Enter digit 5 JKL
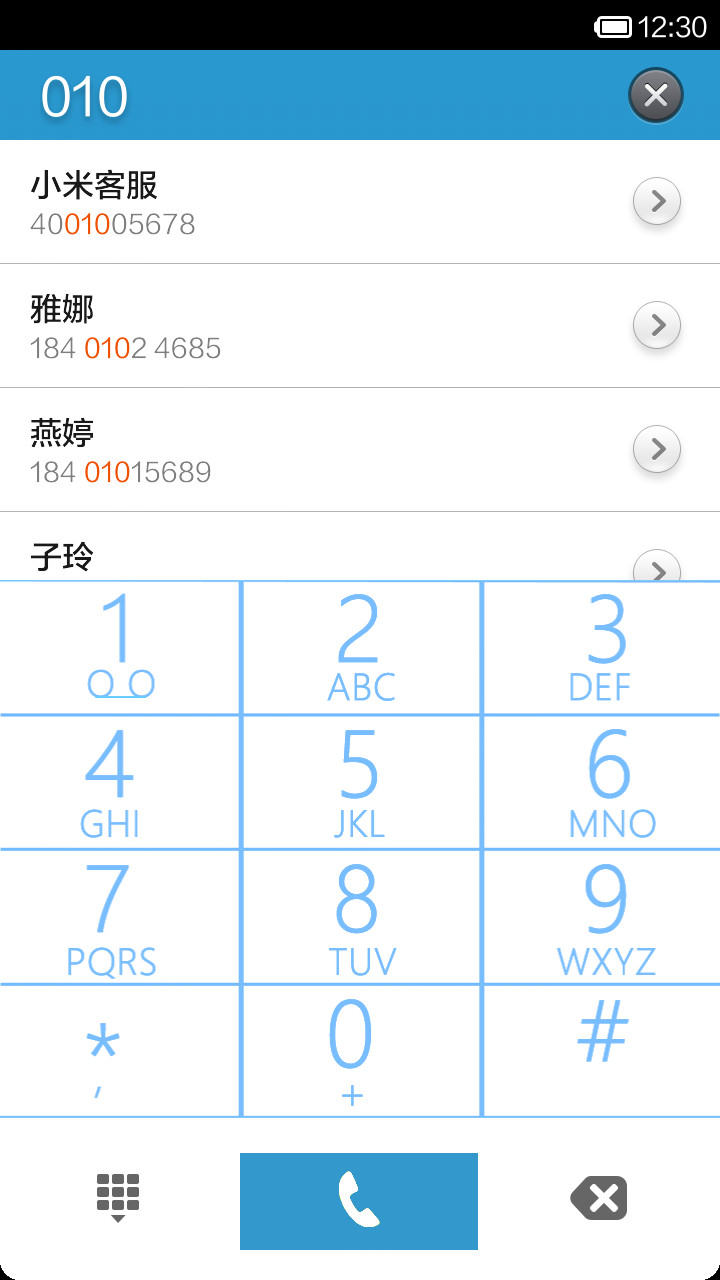This screenshot has height=1280, width=720. [361, 782]
